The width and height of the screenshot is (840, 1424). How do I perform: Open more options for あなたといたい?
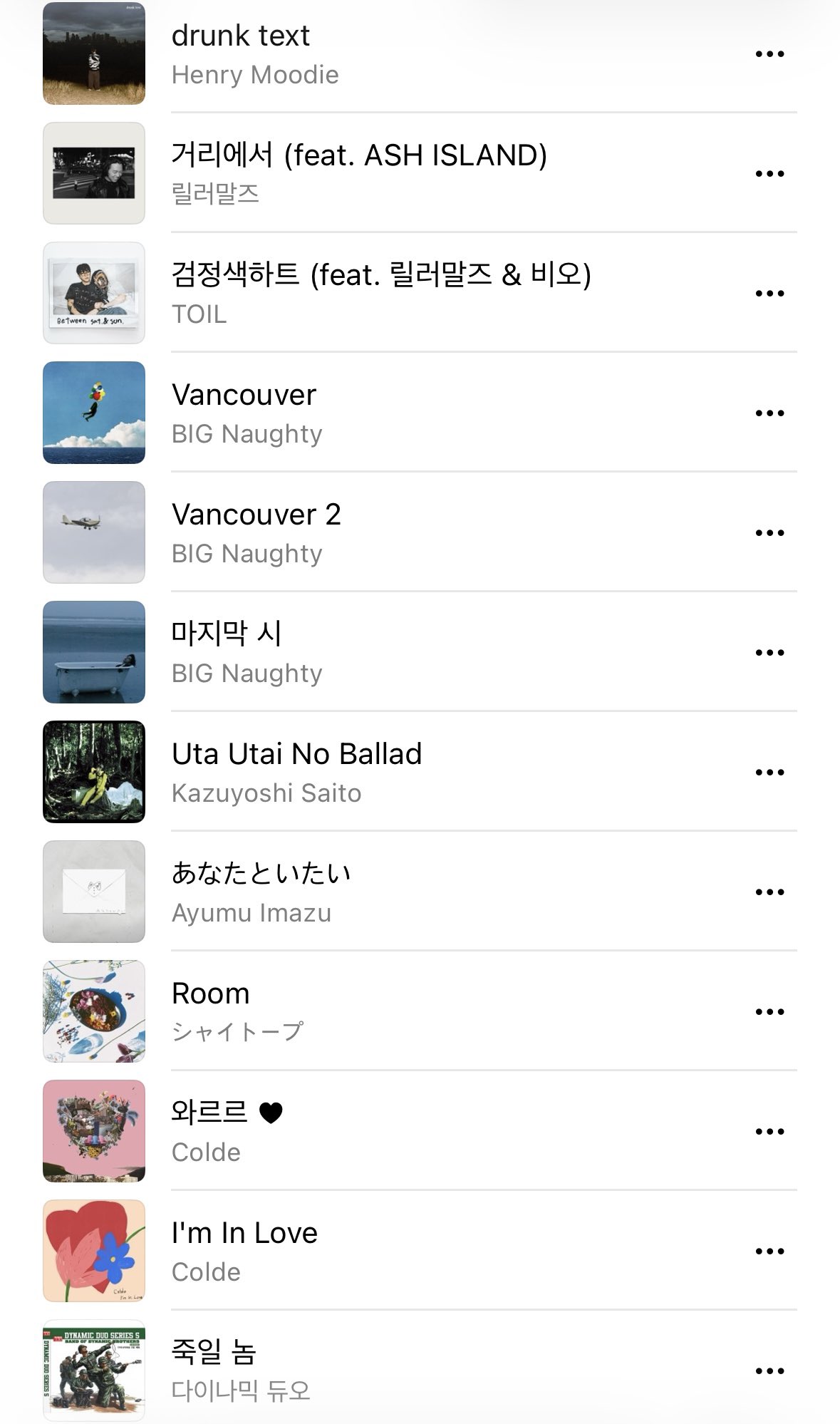pyautogui.click(x=769, y=892)
